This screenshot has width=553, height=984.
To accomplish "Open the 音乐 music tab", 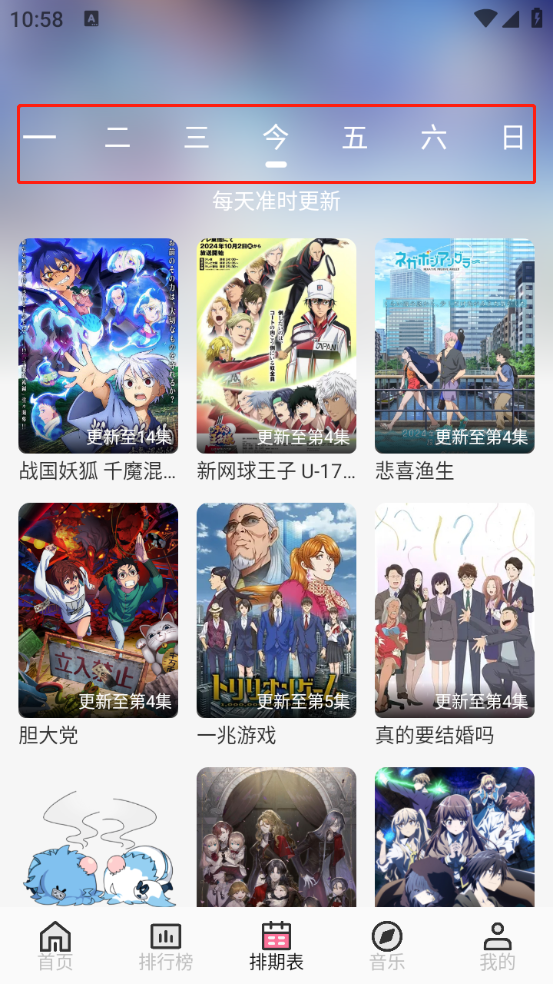I will (x=387, y=946).
